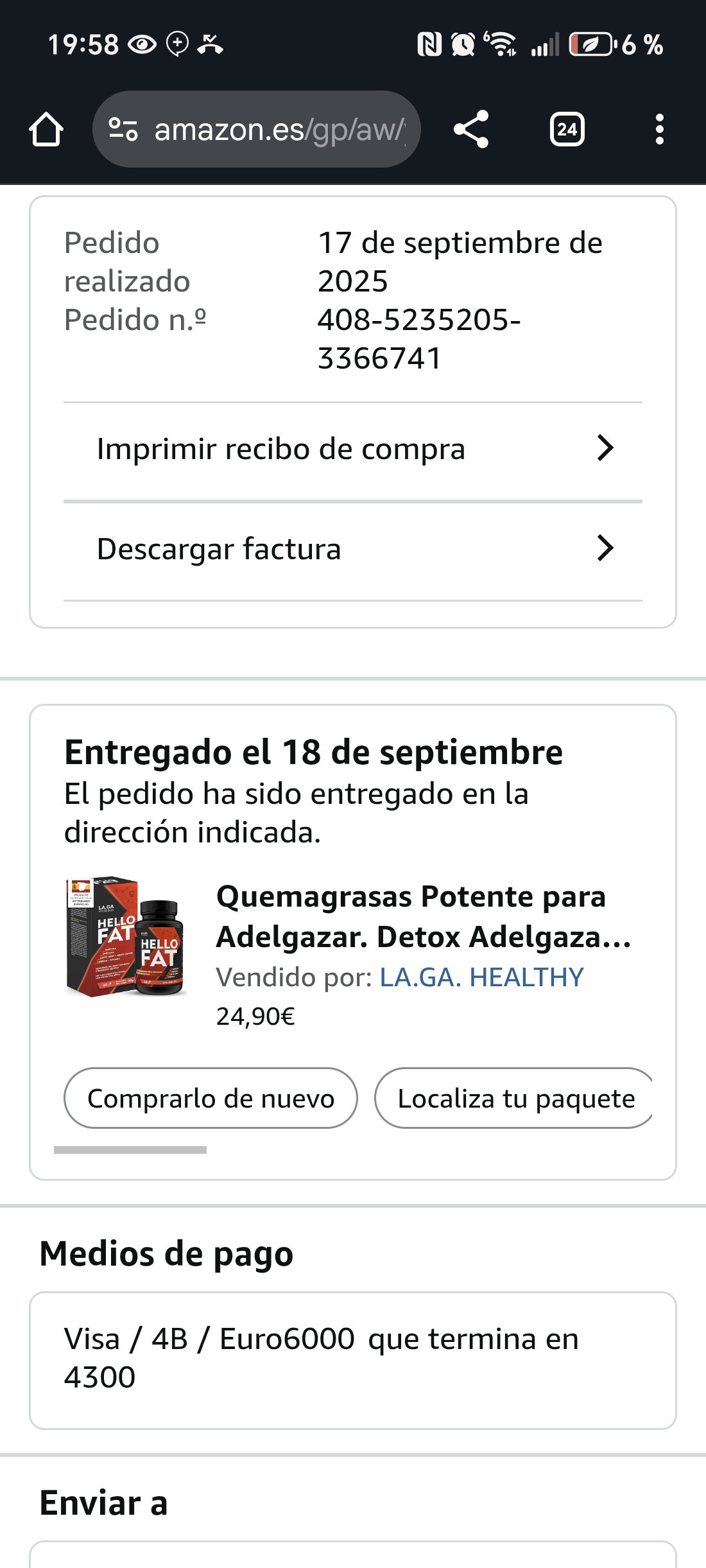
Task: Visit seller LA.GA. HEALTHY
Action: pyautogui.click(x=481, y=977)
